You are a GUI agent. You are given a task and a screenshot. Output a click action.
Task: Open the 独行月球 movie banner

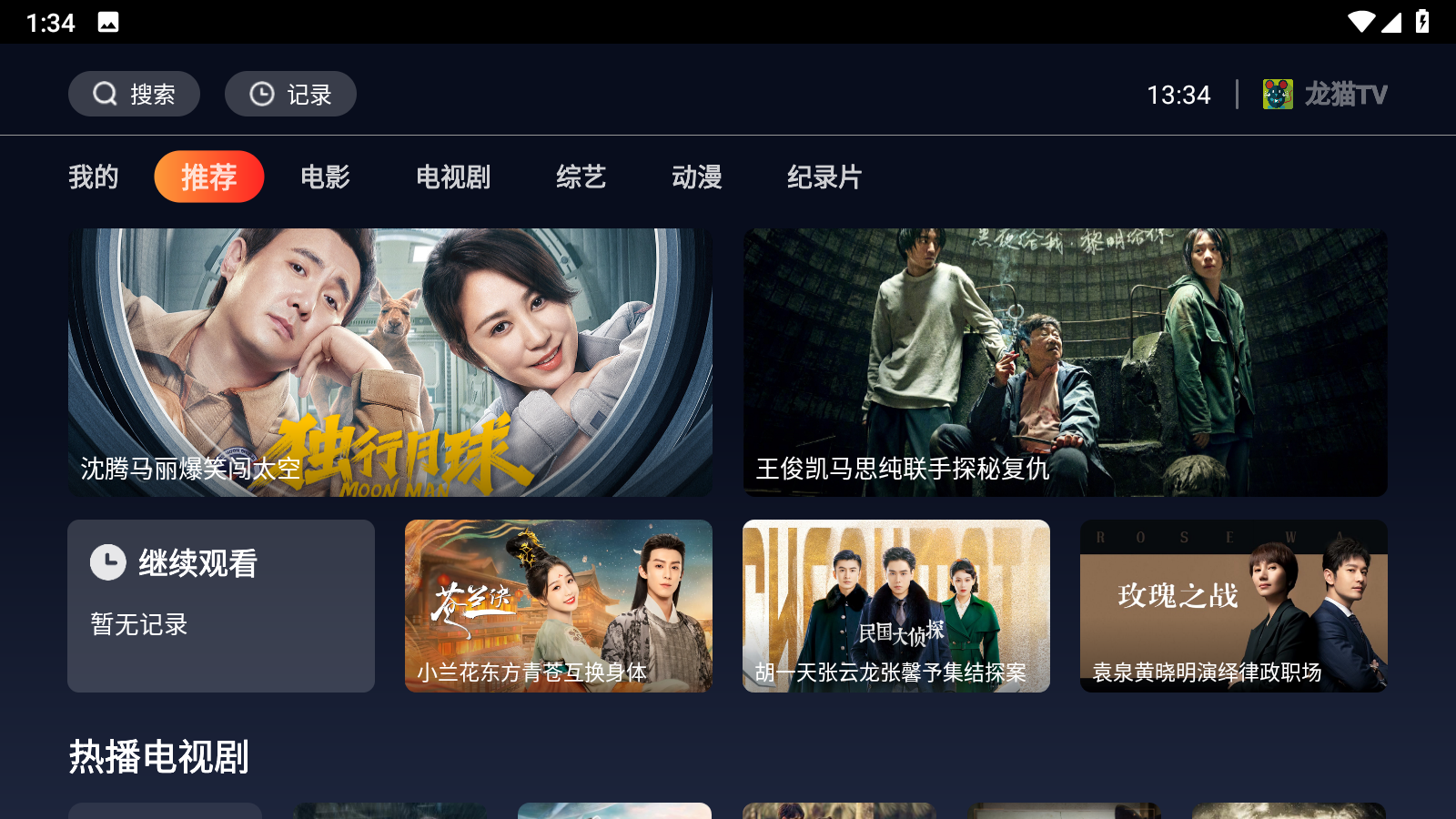click(390, 362)
